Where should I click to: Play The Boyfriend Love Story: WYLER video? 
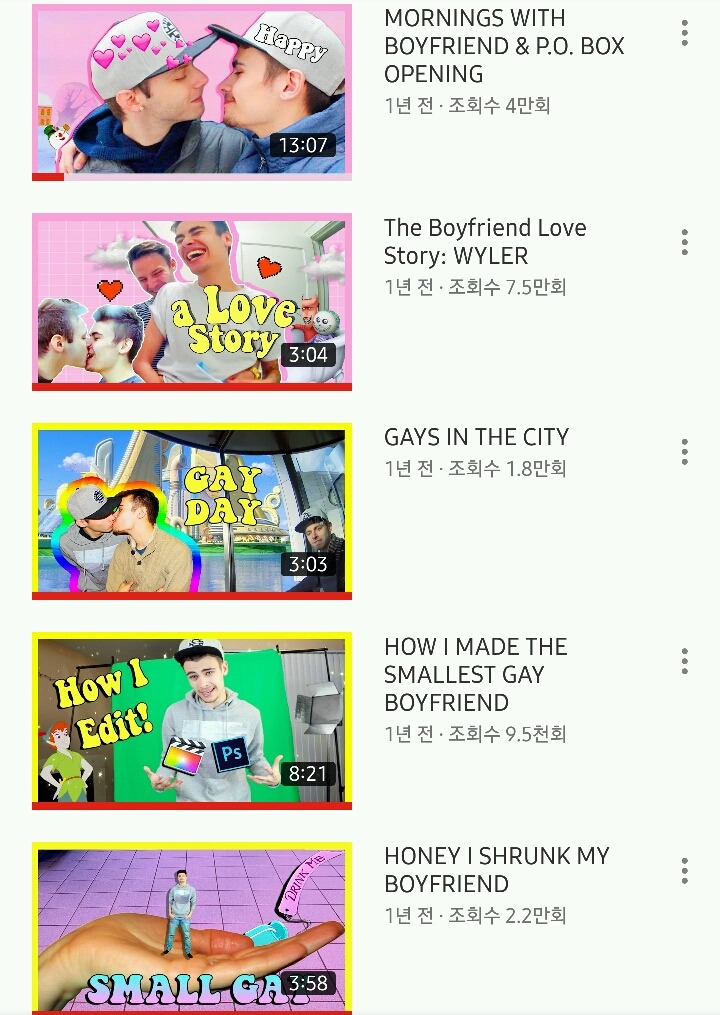pyautogui.click(x=192, y=302)
